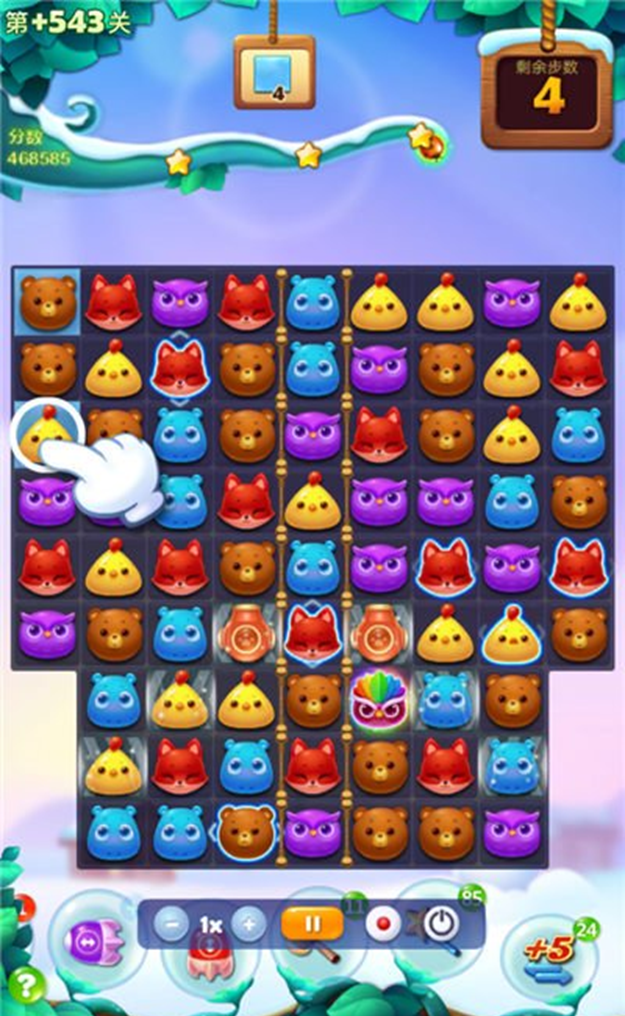Tap the brown bear on the blue tile

click(47, 301)
